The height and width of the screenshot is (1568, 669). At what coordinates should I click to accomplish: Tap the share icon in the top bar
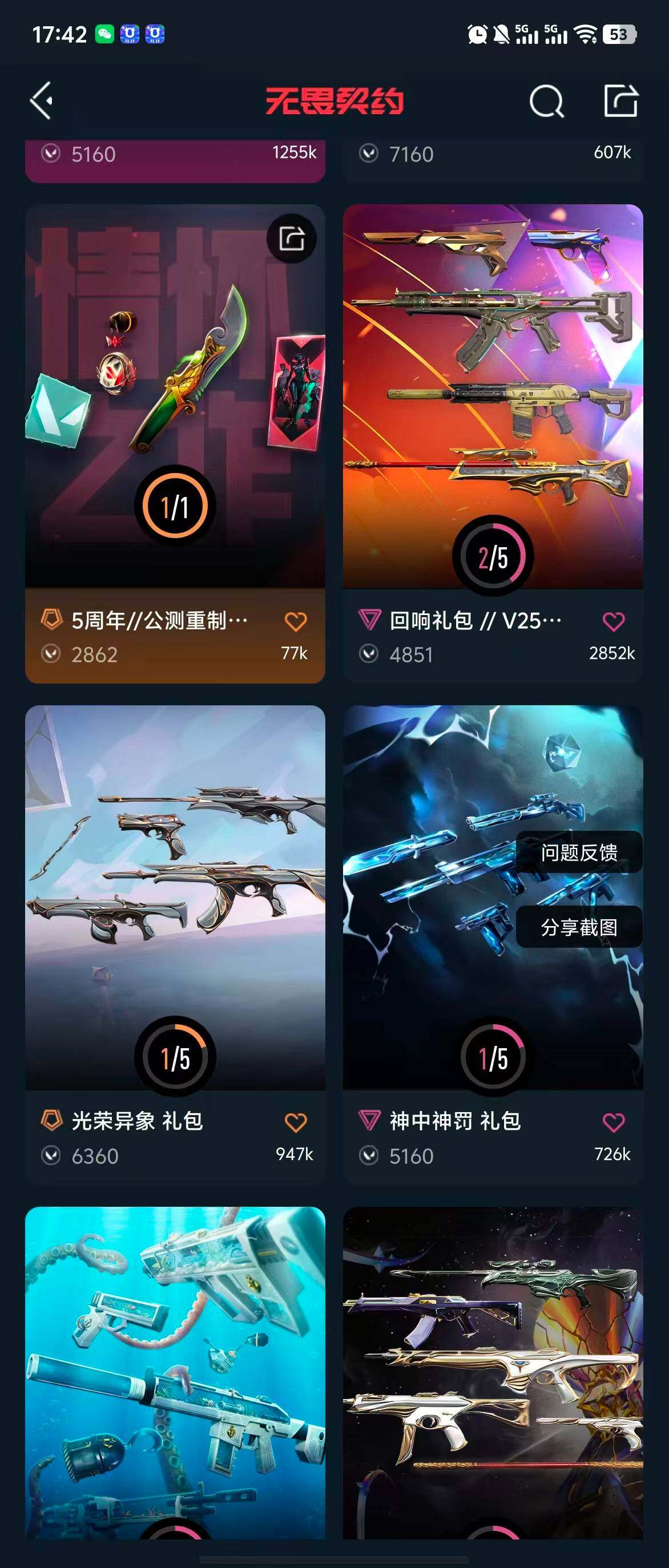tap(621, 100)
